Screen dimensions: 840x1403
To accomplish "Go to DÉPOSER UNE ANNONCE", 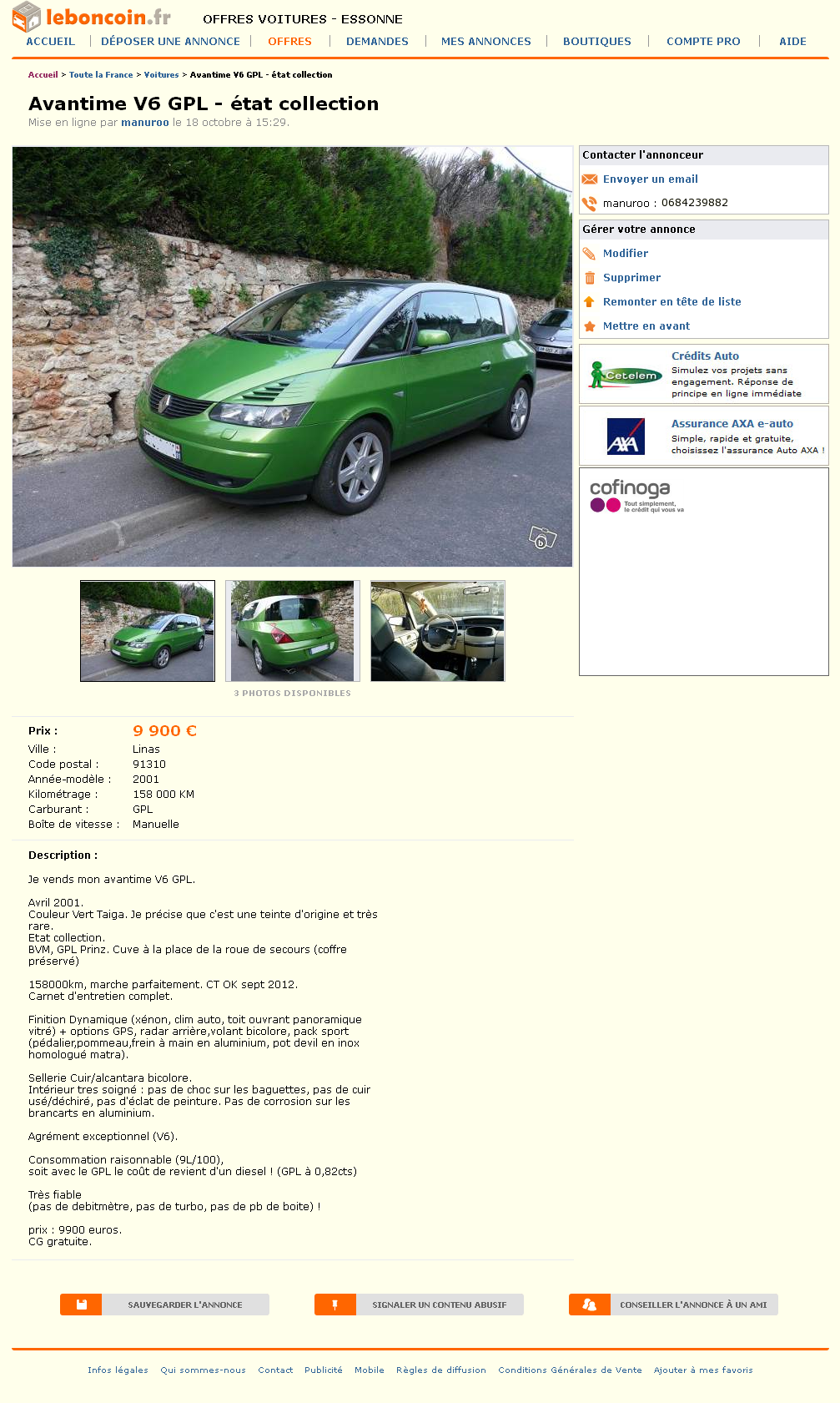I will pyautogui.click(x=170, y=41).
